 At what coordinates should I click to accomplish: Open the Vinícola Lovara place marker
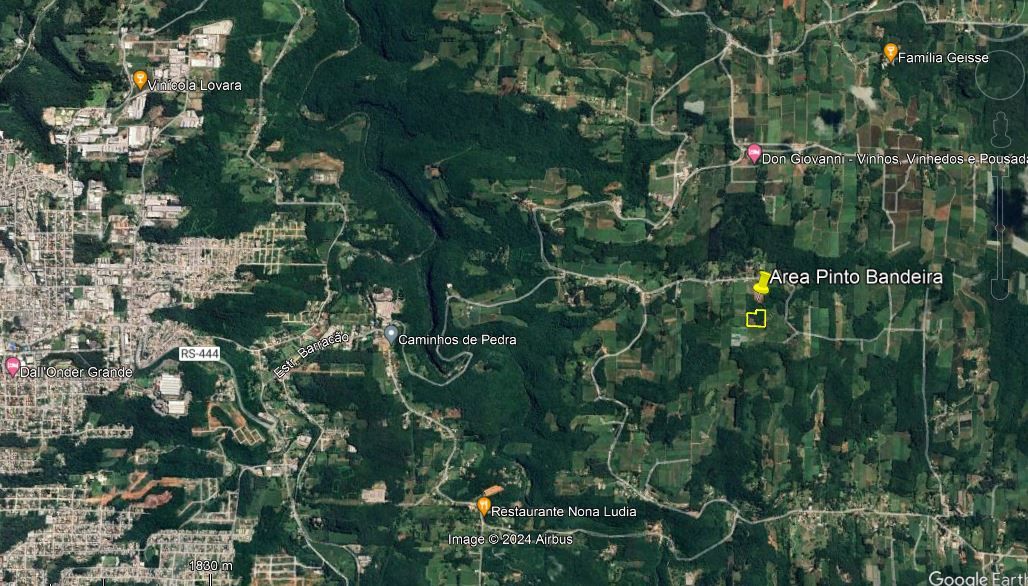[140, 79]
